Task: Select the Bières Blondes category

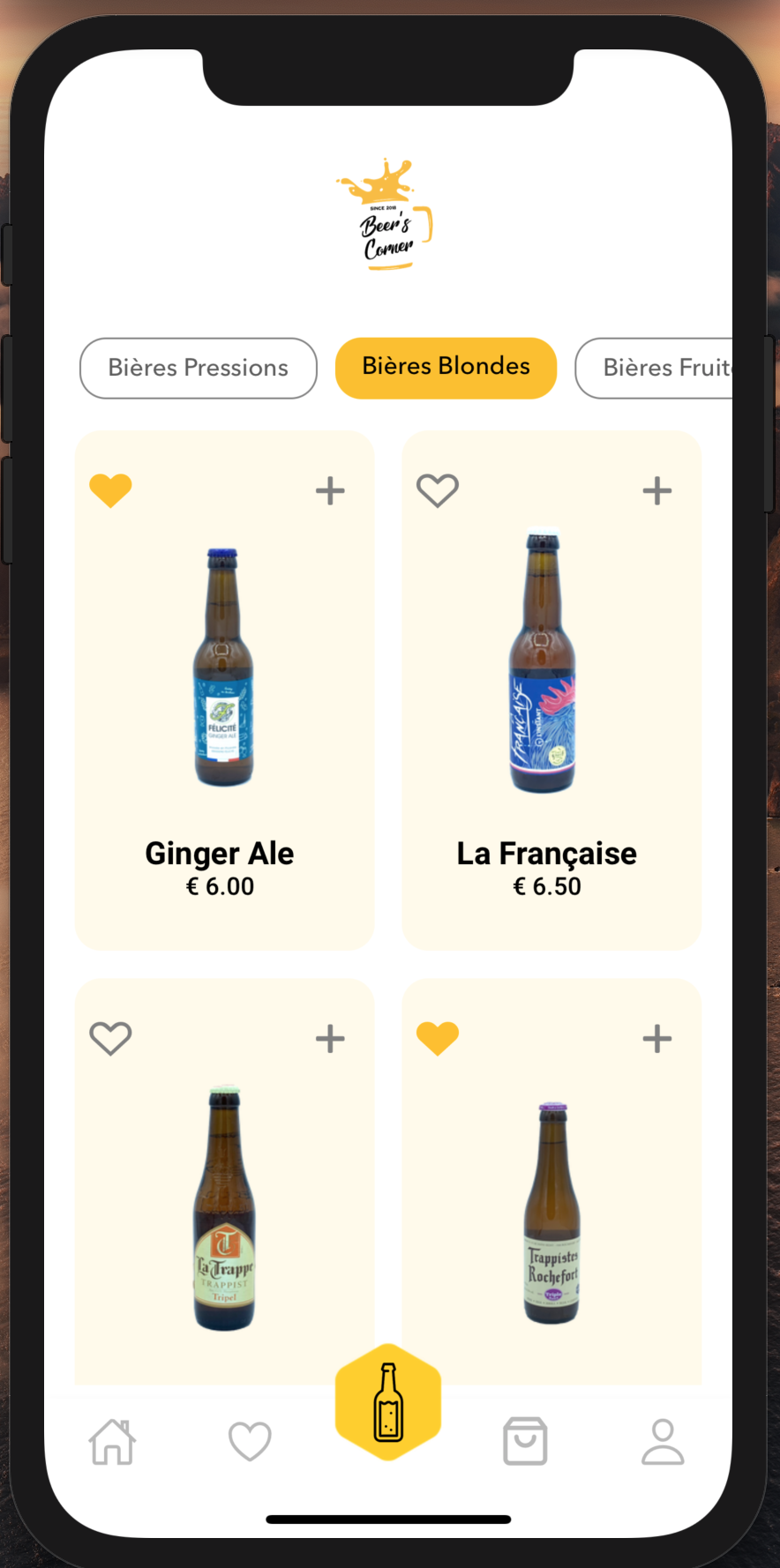Action: coord(445,367)
